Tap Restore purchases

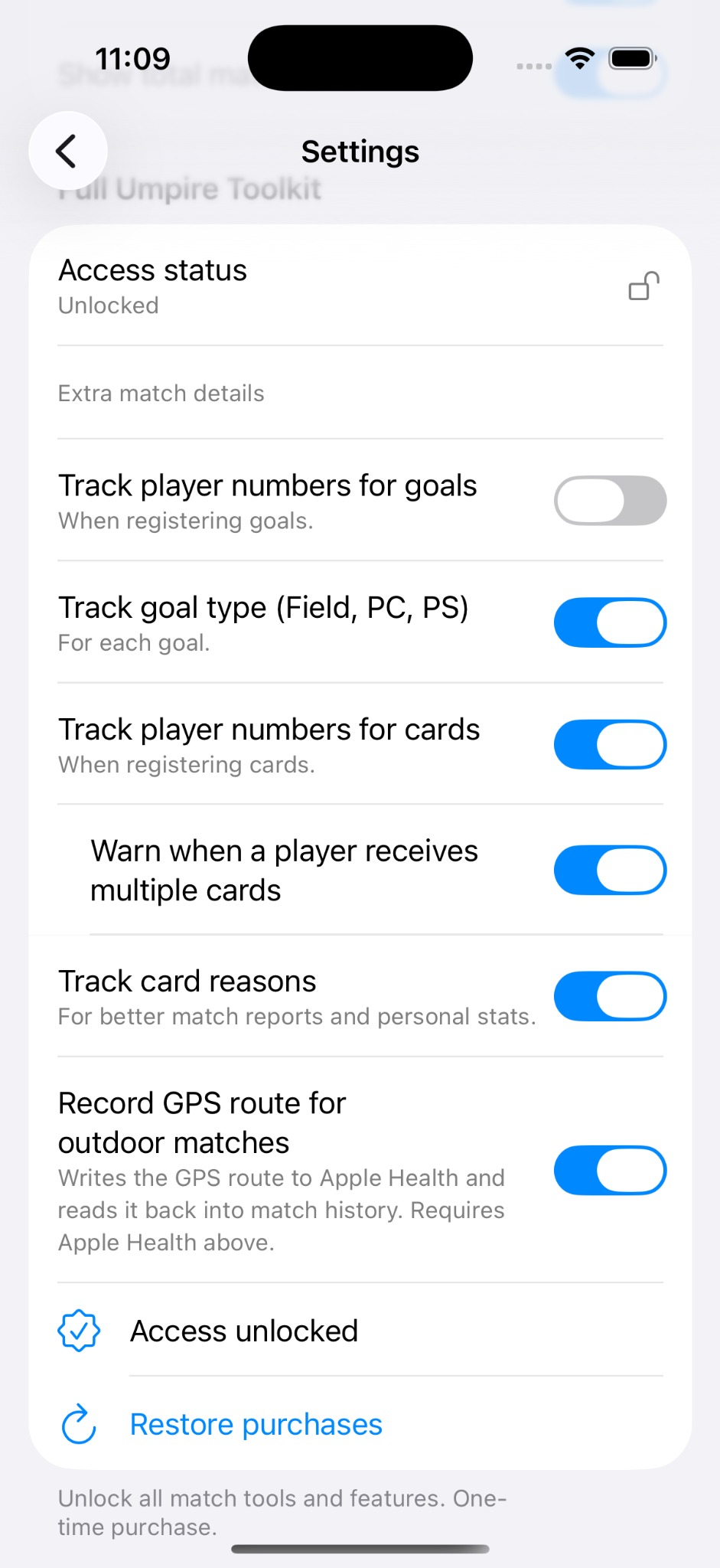click(x=256, y=1424)
